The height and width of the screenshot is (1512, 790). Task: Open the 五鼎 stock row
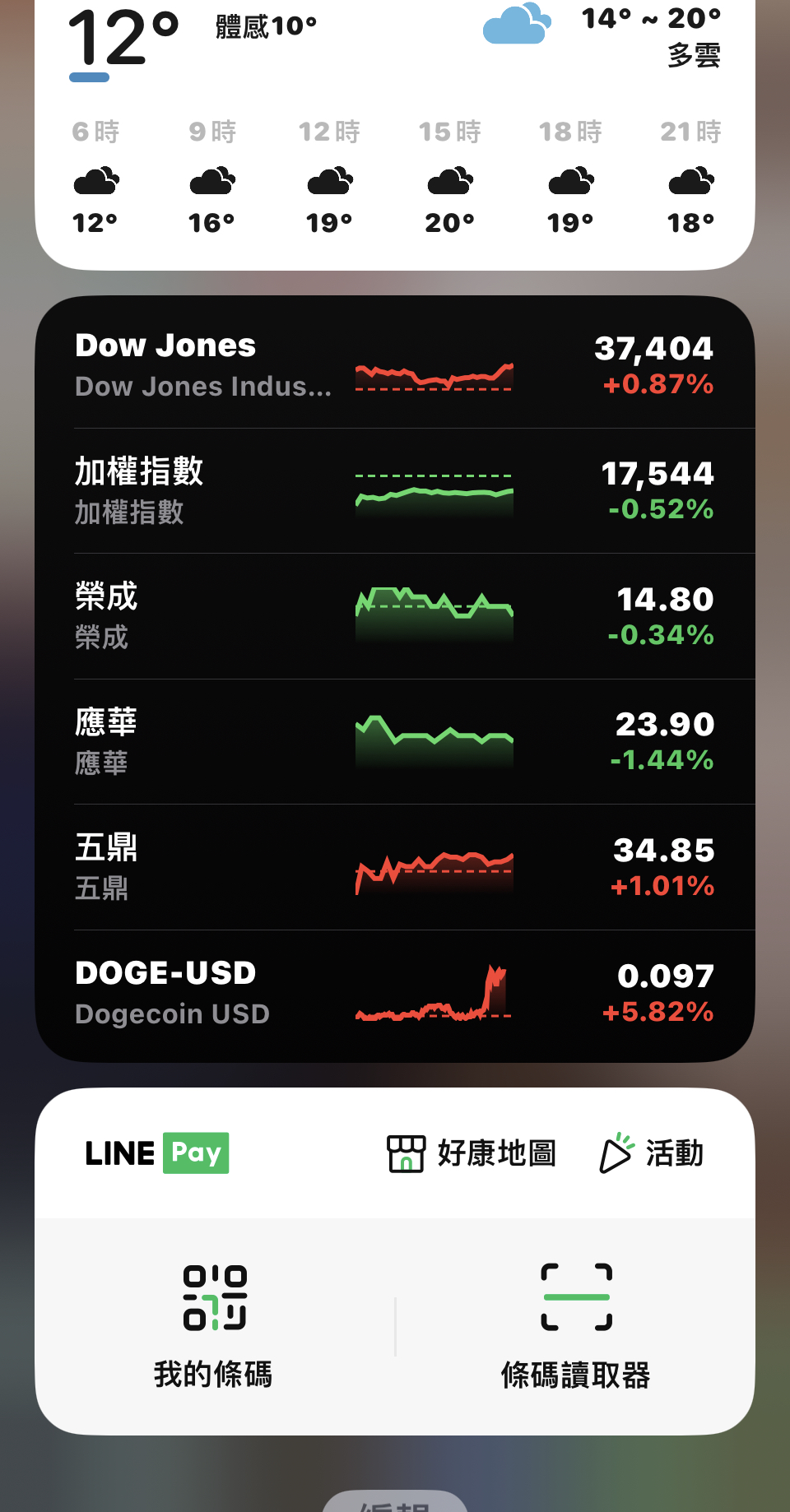coord(395,867)
